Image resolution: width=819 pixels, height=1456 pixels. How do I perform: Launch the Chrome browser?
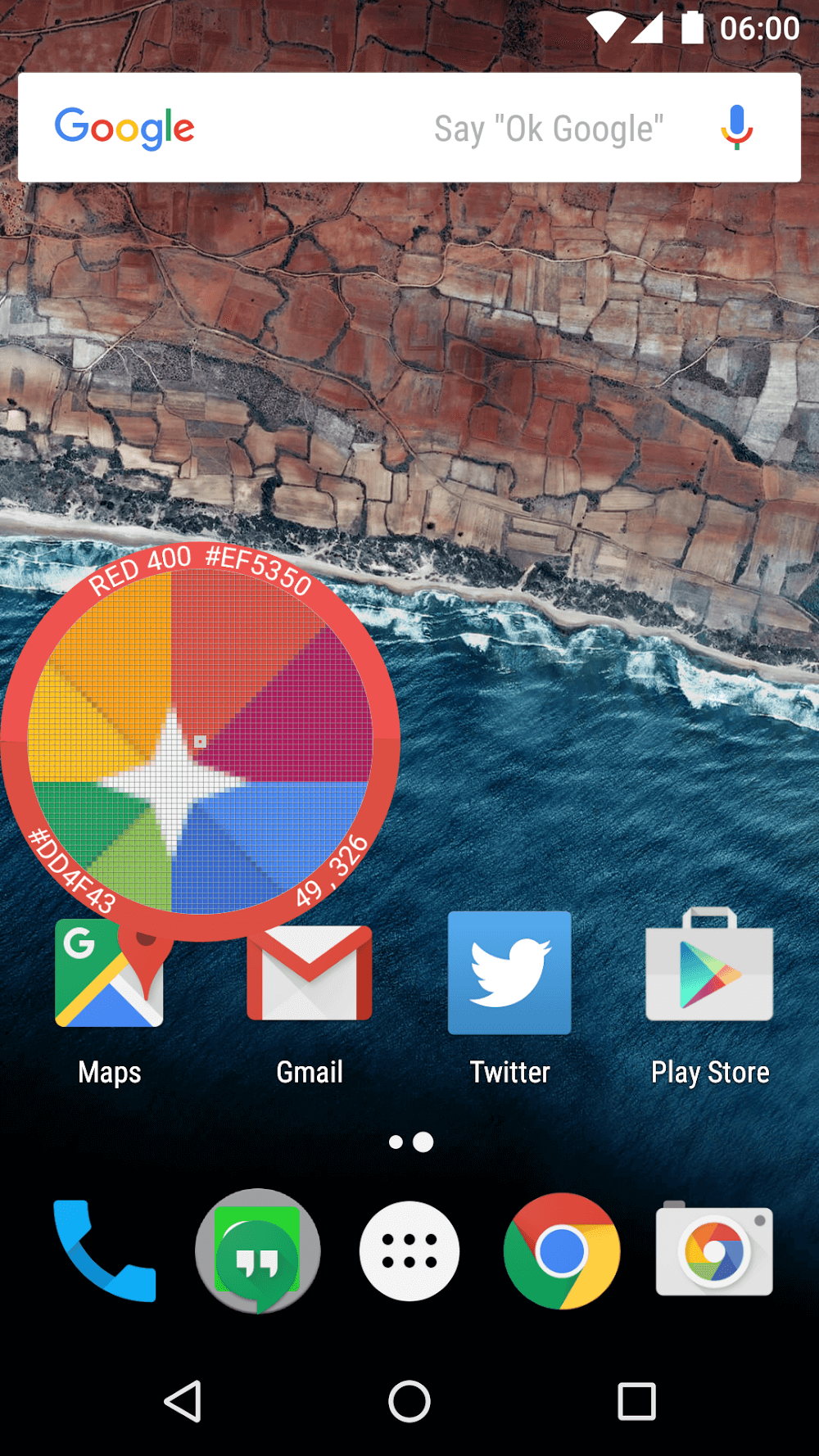(562, 1250)
